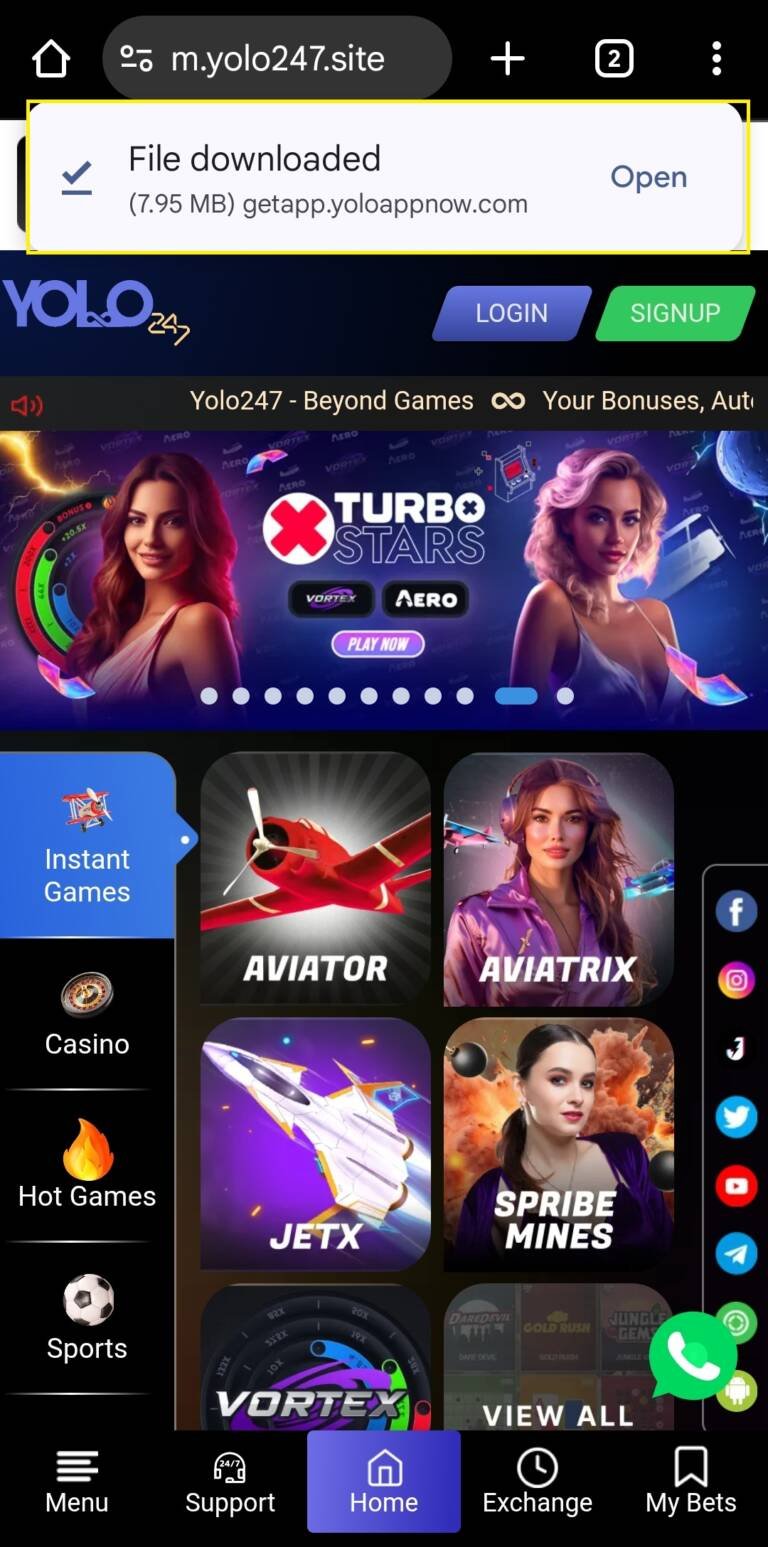Image resolution: width=768 pixels, height=1547 pixels.
Task: Tap PLAY NOW on Turbo Stars banner
Action: (x=378, y=644)
